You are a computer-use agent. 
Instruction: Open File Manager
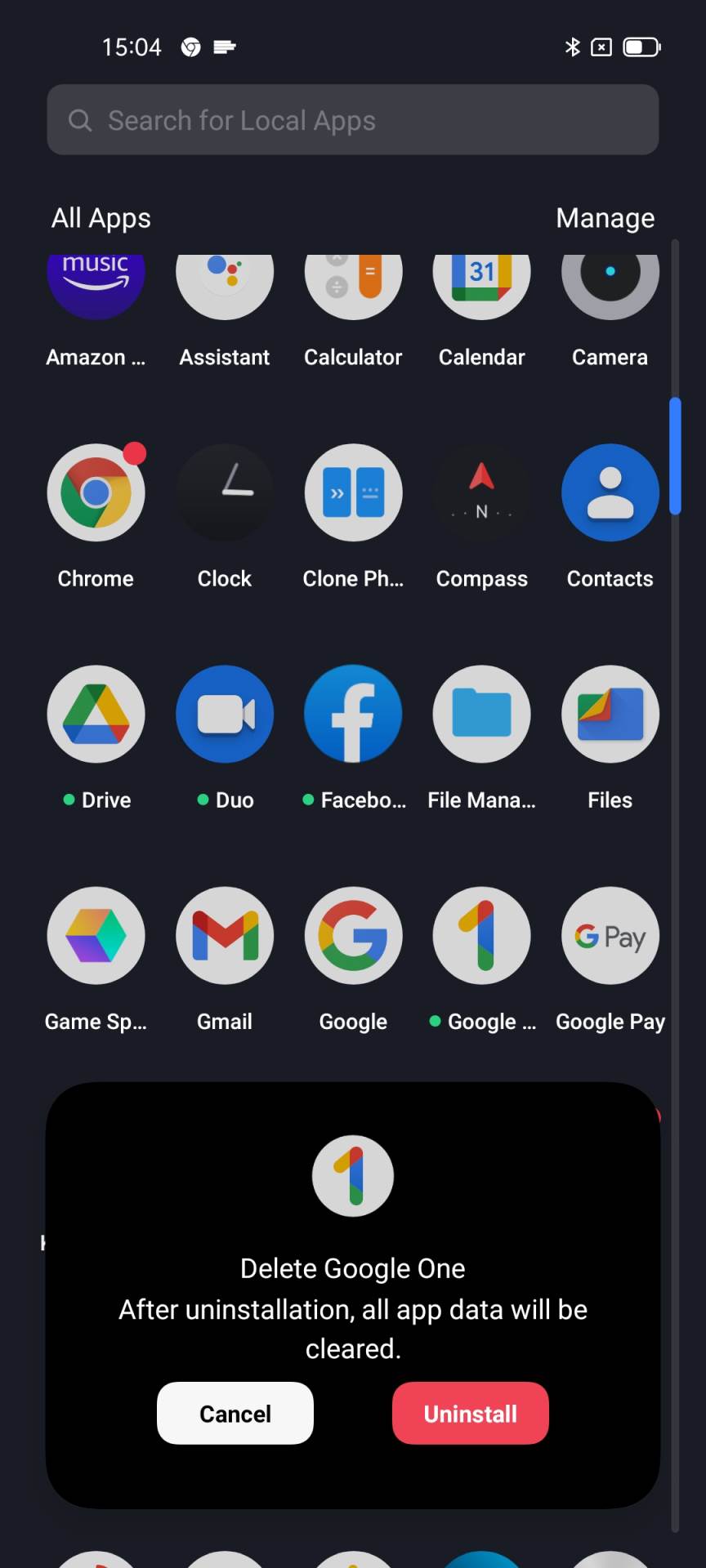(x=481, y=715)
